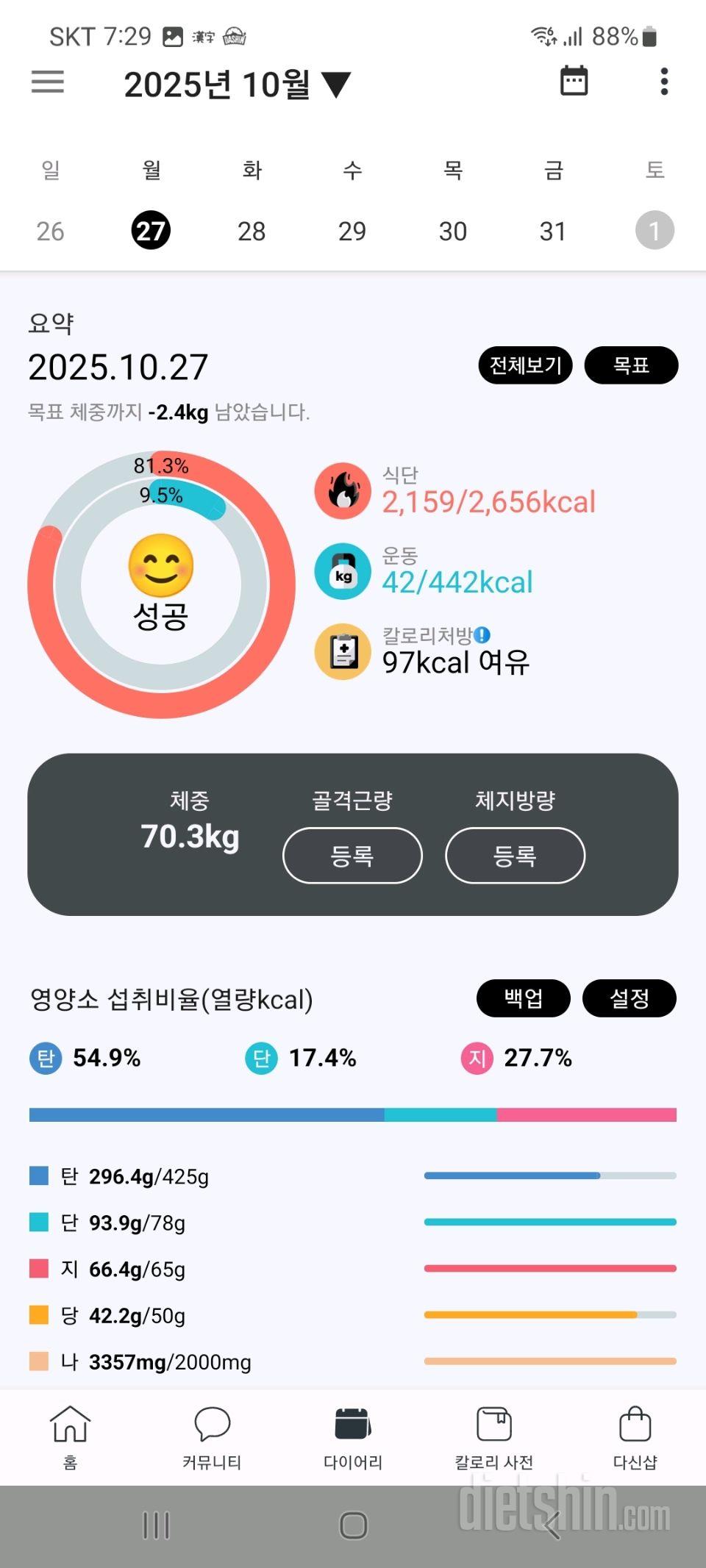Tap the 칼로리처방 info icon
Viewport: 706px width, 1568px height.
click(484, 634)
